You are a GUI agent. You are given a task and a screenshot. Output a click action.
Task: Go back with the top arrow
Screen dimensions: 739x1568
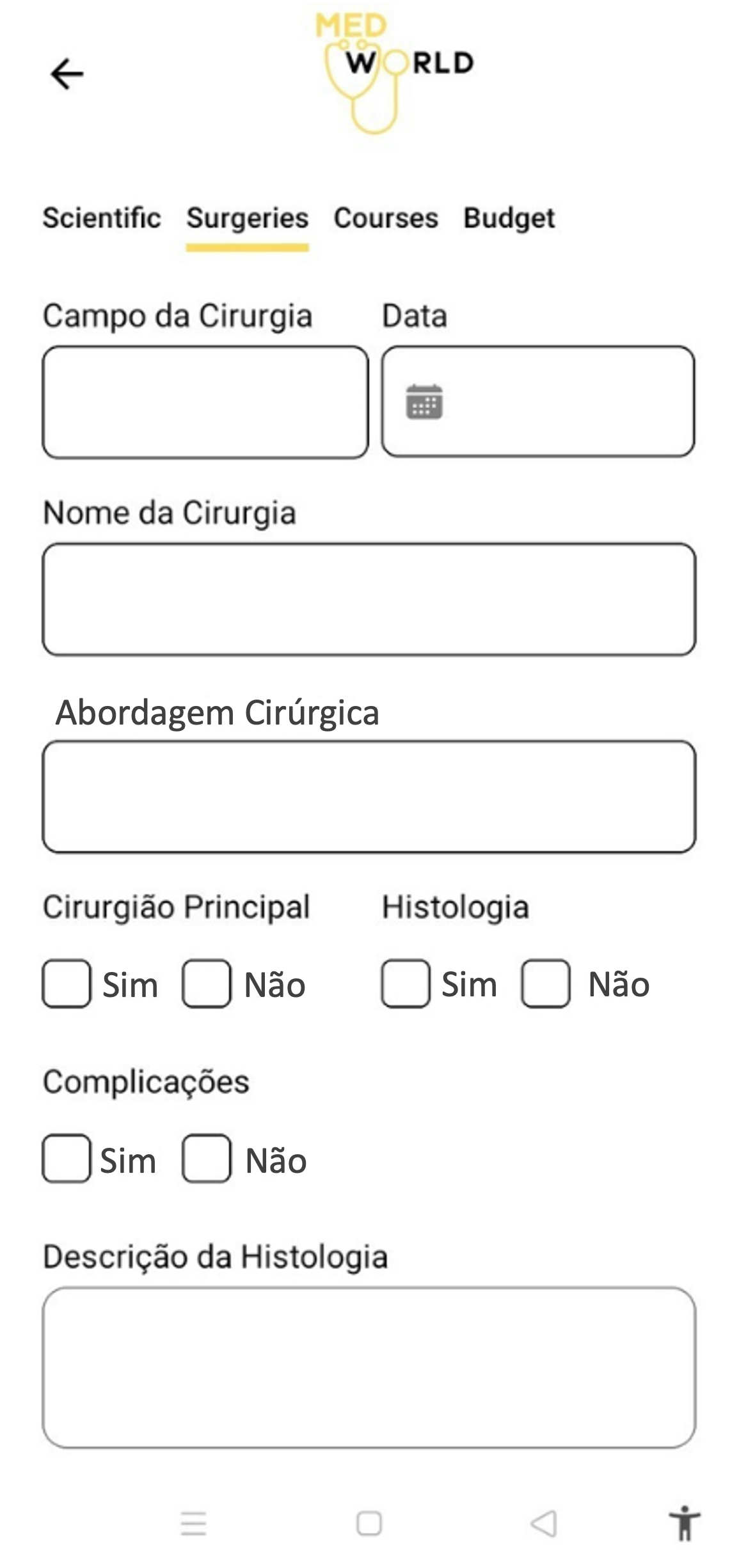coord(67,74)
